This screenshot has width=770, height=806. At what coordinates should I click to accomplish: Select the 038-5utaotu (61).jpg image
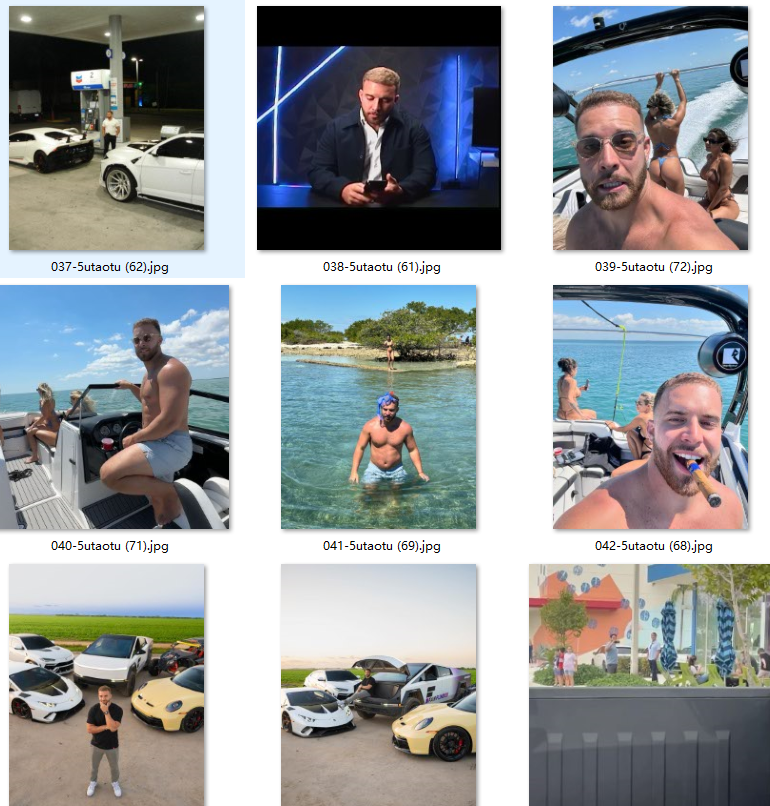(378, 128)
